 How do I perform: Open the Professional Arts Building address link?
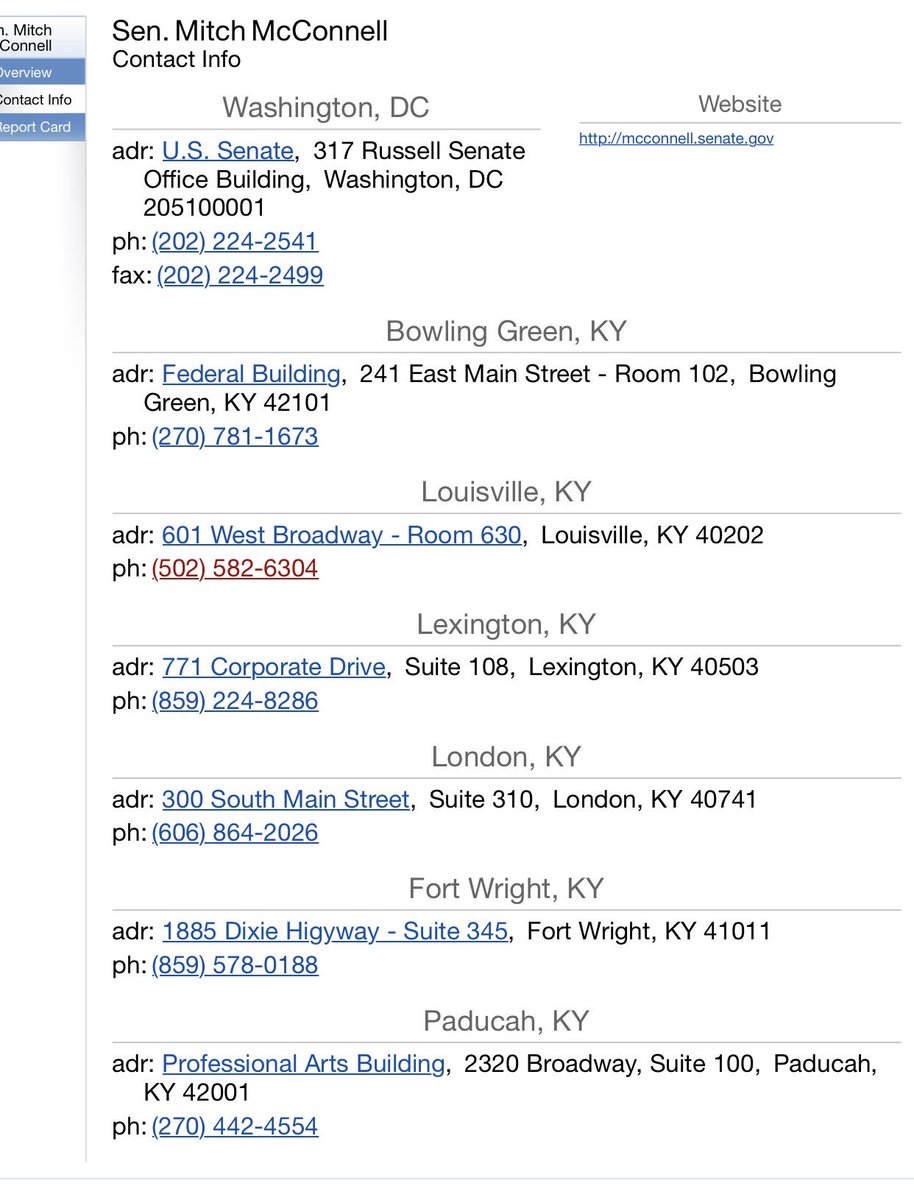click(x=303, y=1063)
